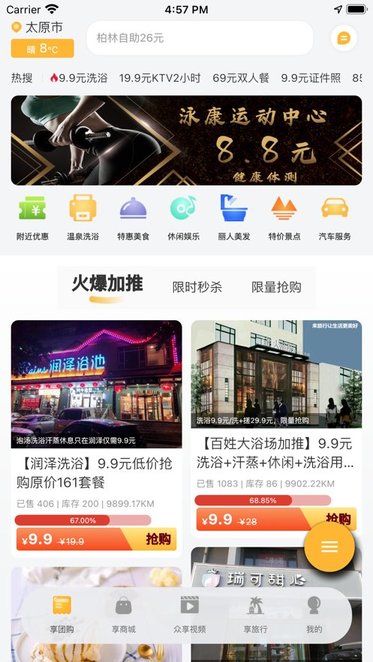
Task: Open 温泉洗浴 category
Action: coord(83,218)
